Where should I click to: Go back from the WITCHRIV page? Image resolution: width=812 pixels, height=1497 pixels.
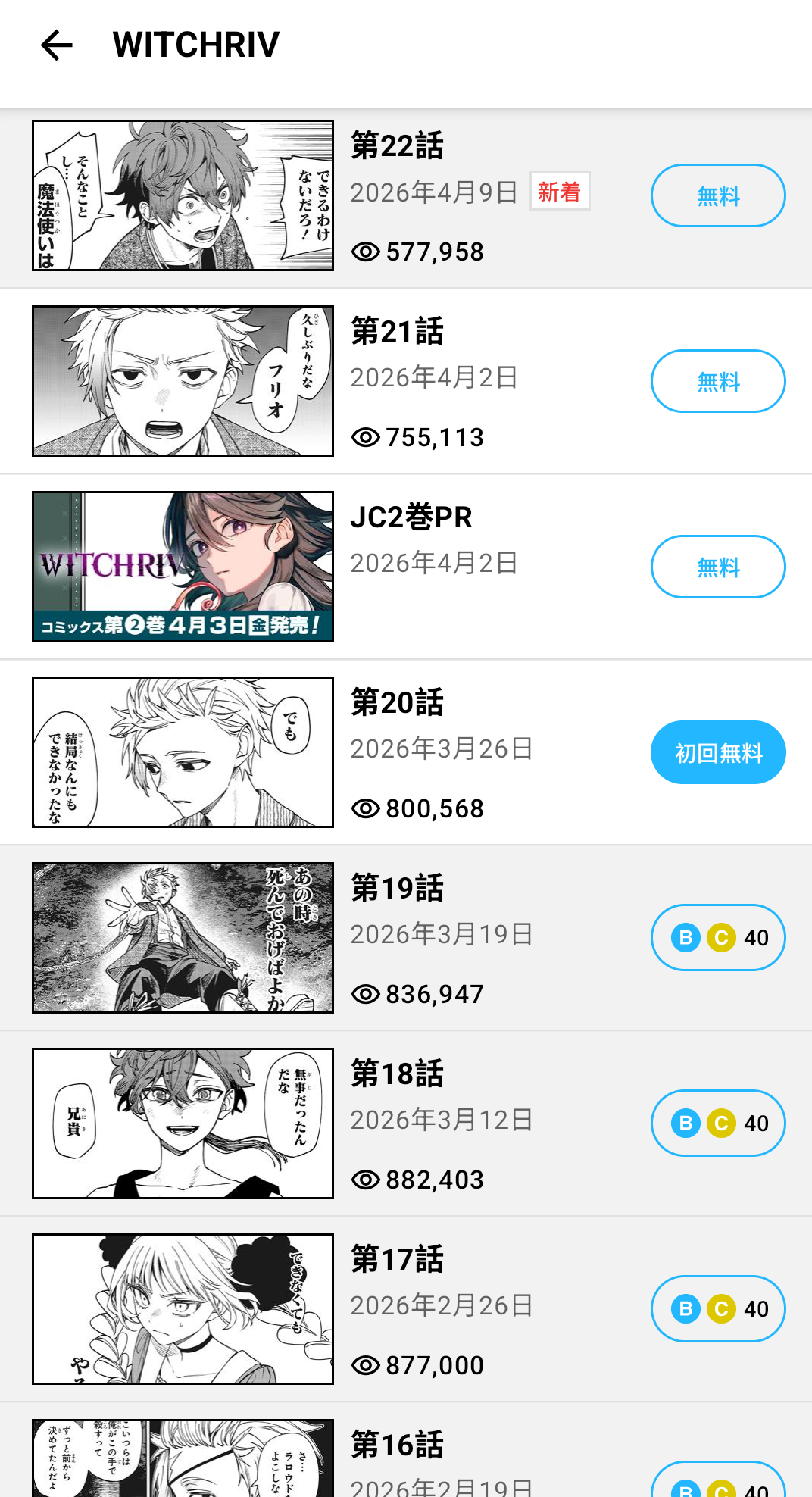(x=56, y=45)
